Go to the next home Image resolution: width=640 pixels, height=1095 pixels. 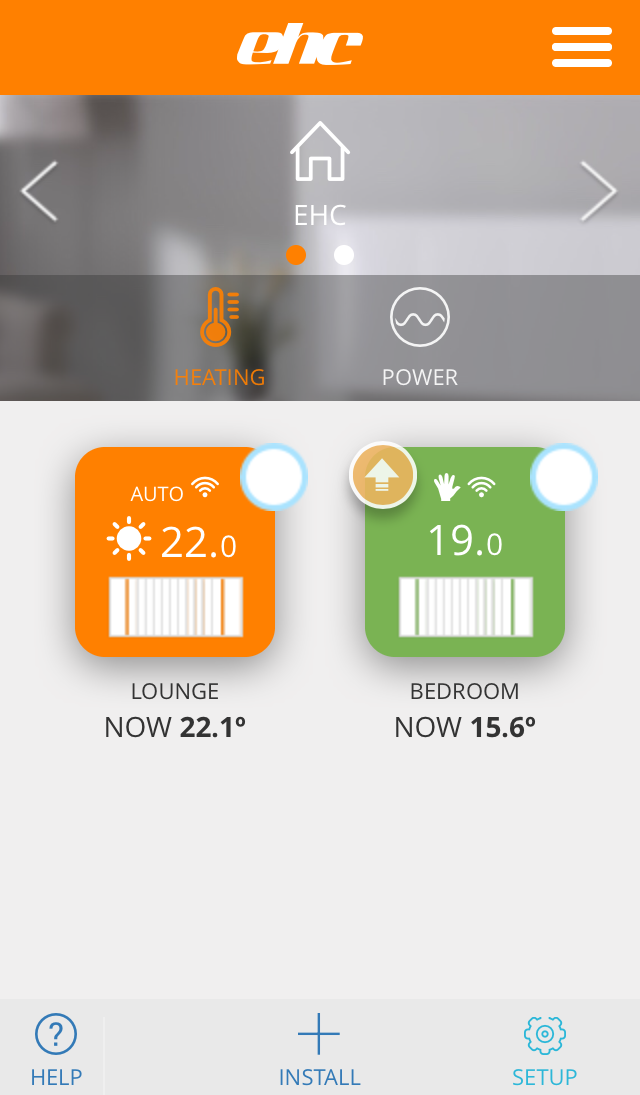click(x=598, y=190)
